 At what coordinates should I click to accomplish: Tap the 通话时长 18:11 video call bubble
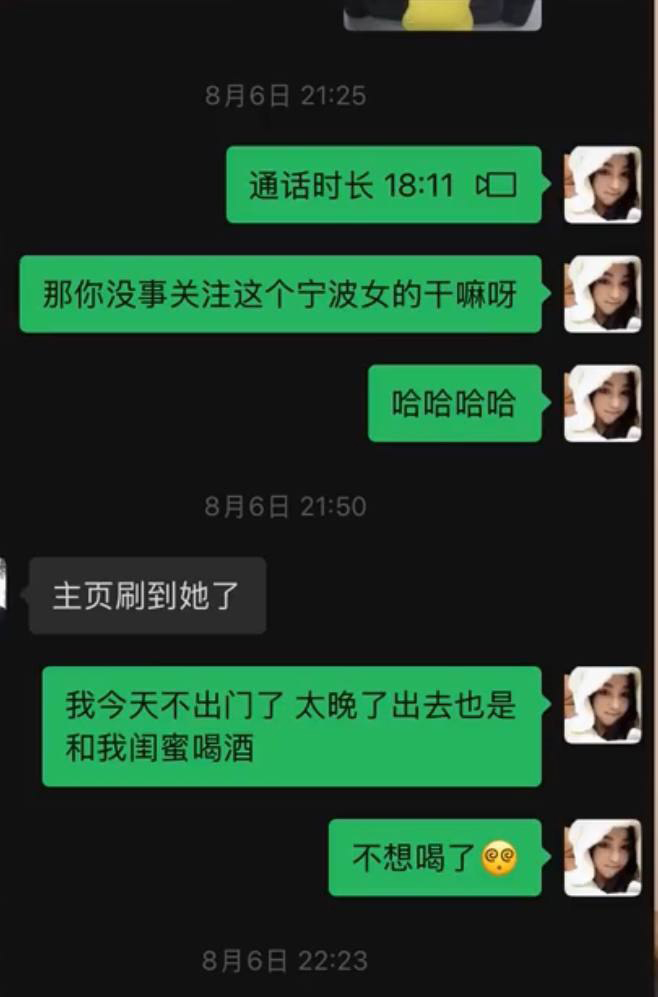pos(383,185)
